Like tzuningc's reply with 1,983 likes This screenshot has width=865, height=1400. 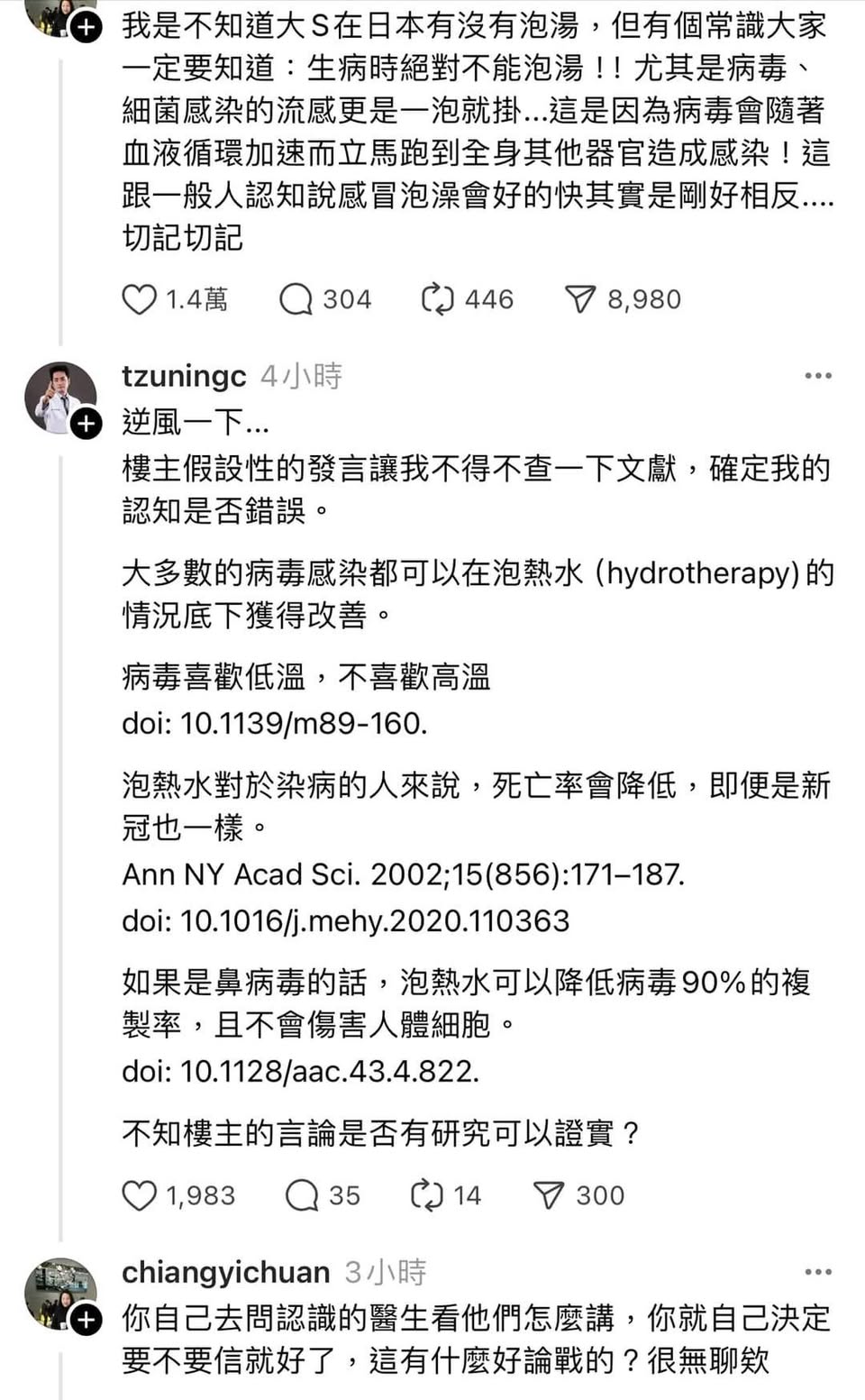140,1195
